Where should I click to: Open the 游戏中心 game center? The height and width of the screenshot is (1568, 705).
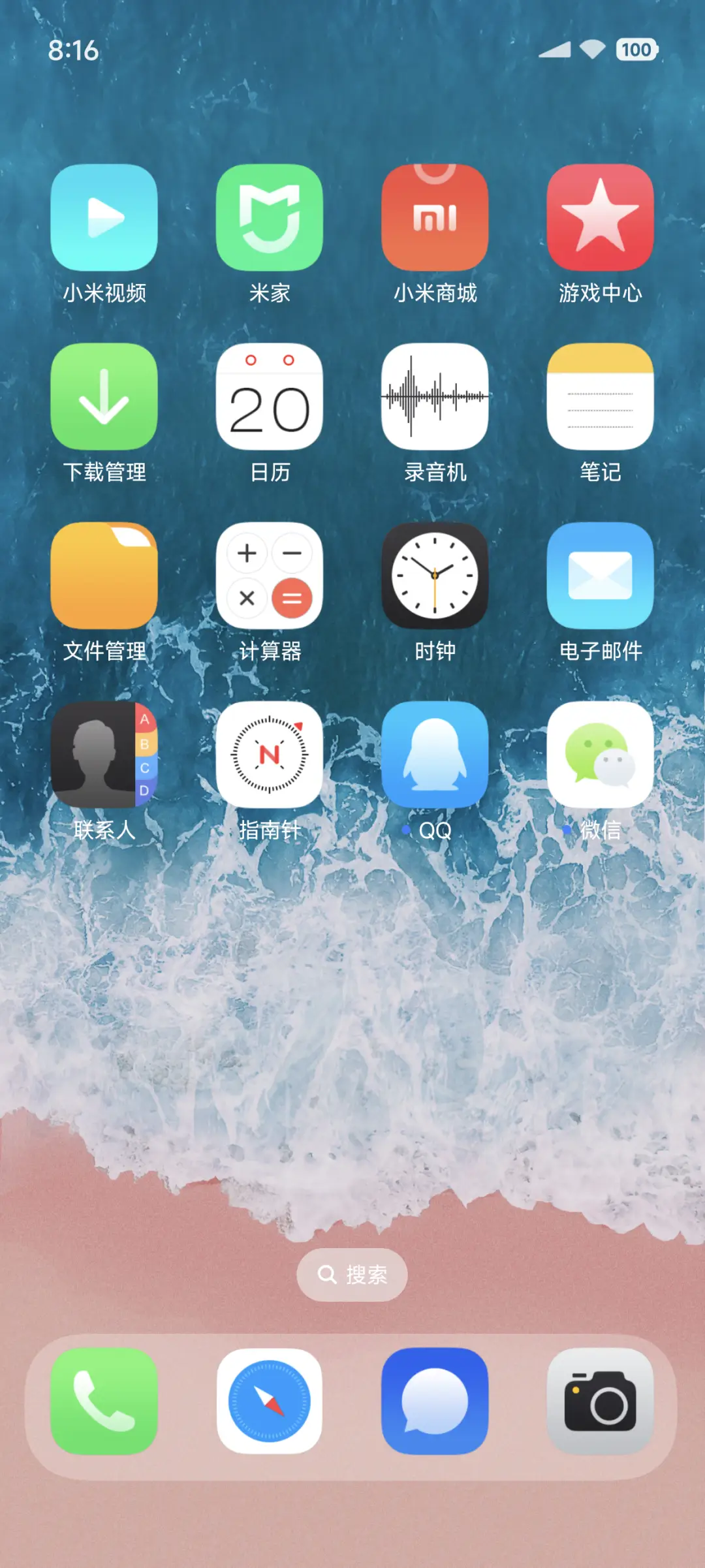coord(601,217)
